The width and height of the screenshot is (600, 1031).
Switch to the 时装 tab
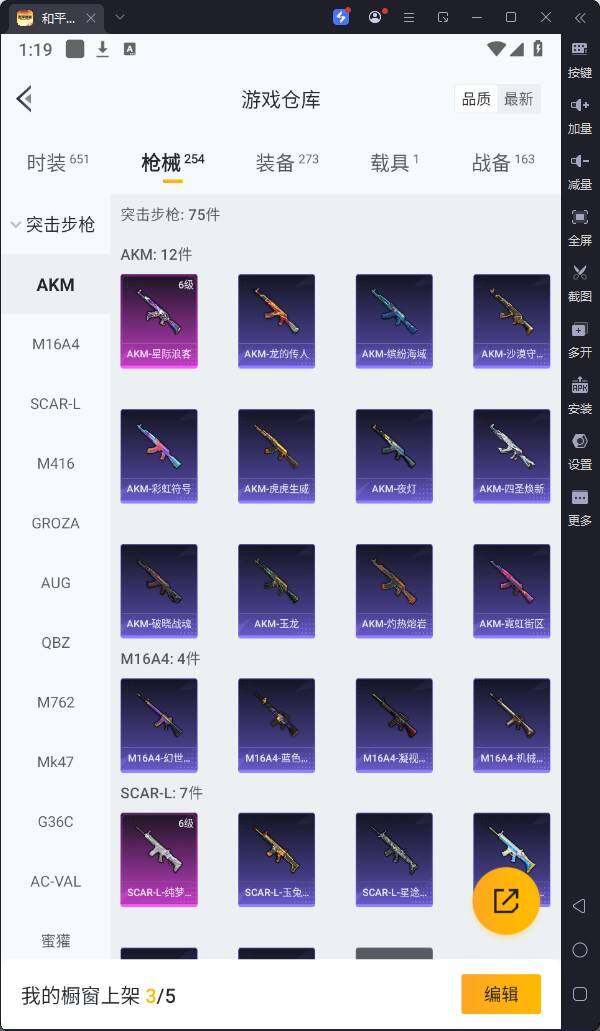click(57, 162)
